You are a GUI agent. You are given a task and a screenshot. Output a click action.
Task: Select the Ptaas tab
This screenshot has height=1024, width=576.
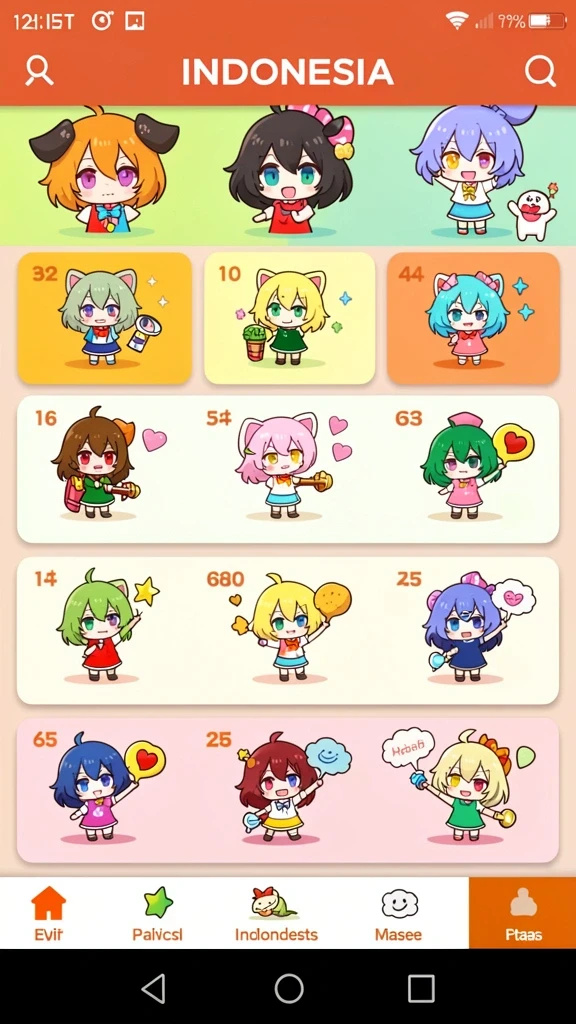pyautogui.click(x=522, y=913)
